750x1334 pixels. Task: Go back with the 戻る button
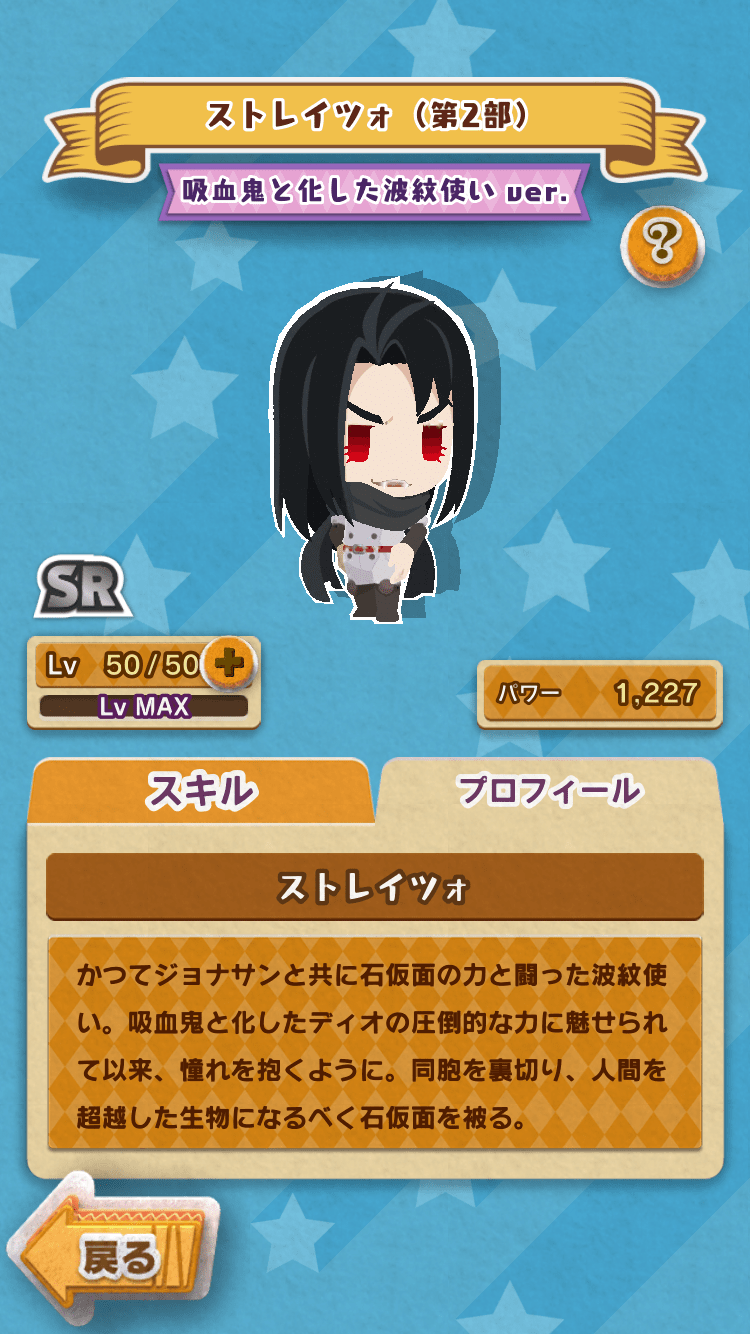(x=115, y=1255)
